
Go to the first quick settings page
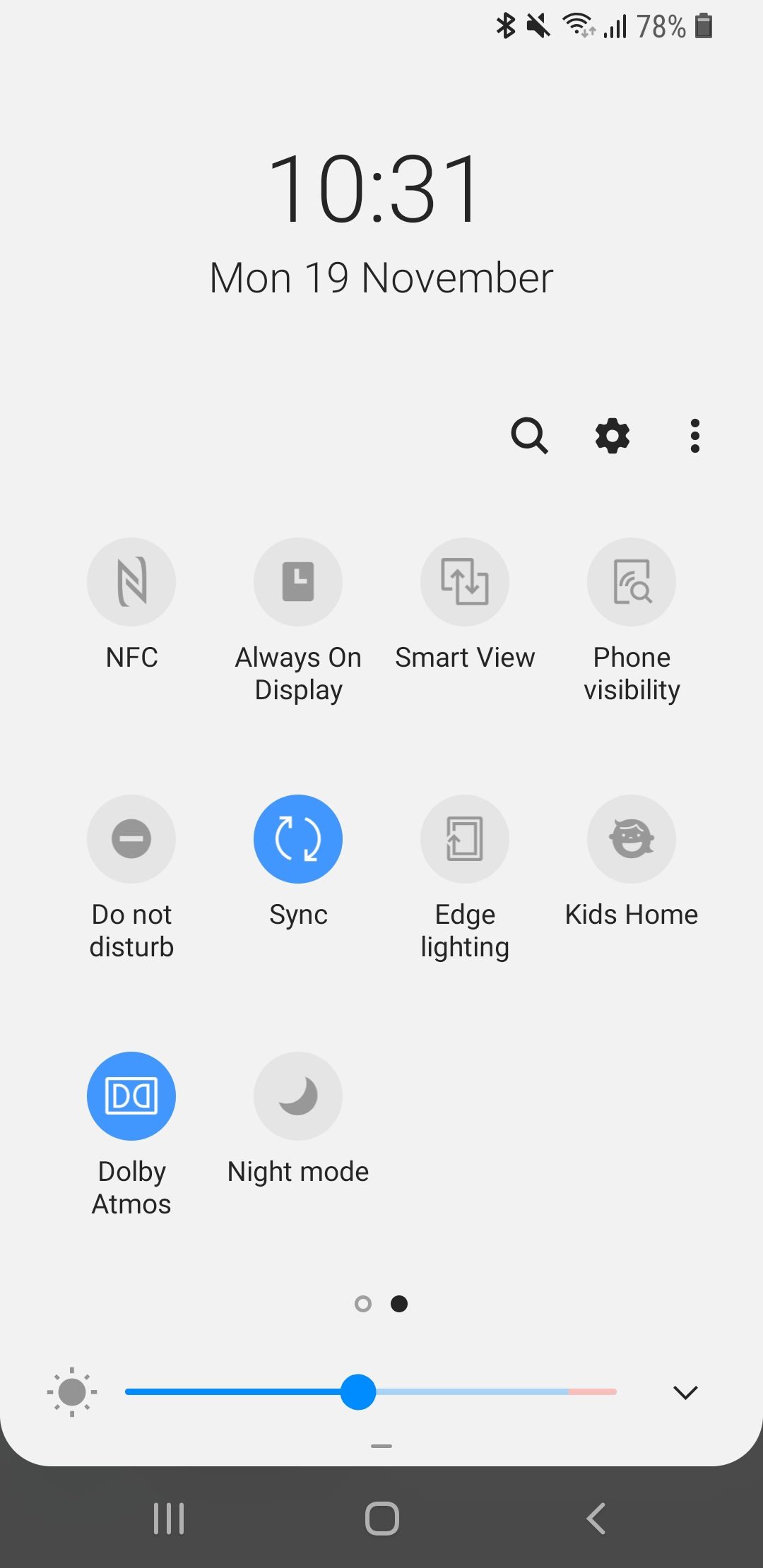point(363,1304)
